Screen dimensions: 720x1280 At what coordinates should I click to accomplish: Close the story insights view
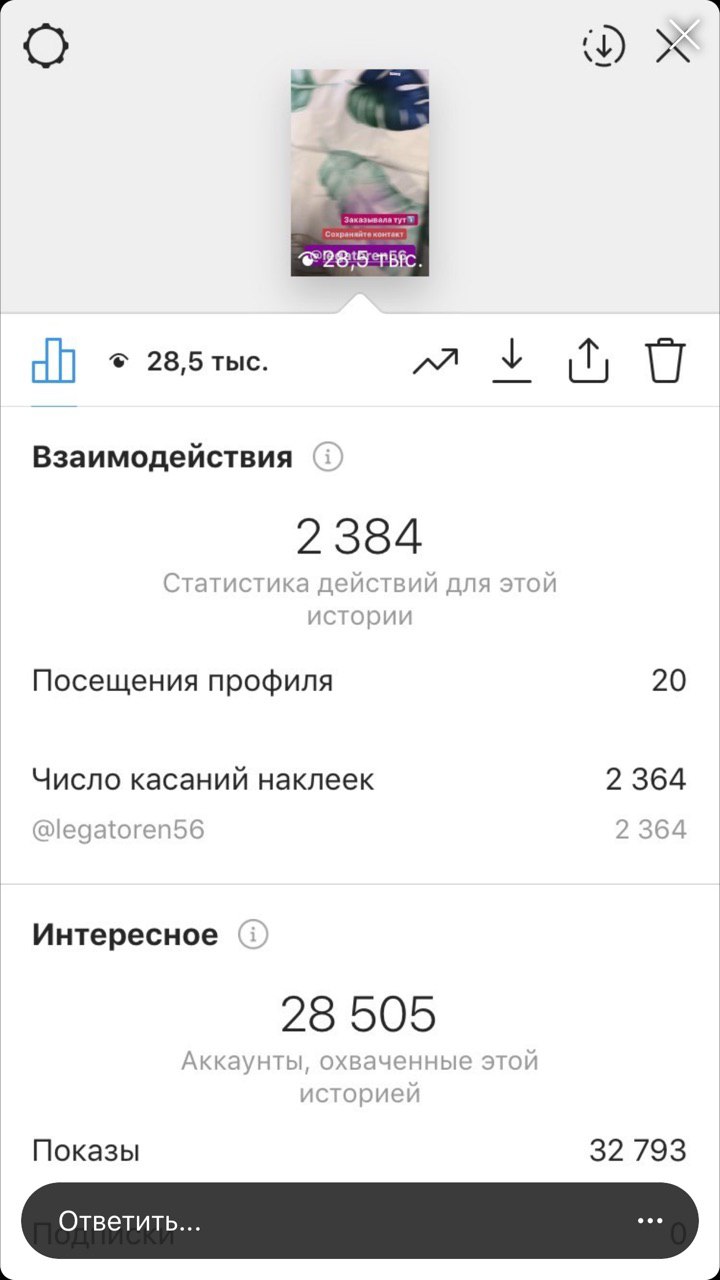click(x=677, y=42)
